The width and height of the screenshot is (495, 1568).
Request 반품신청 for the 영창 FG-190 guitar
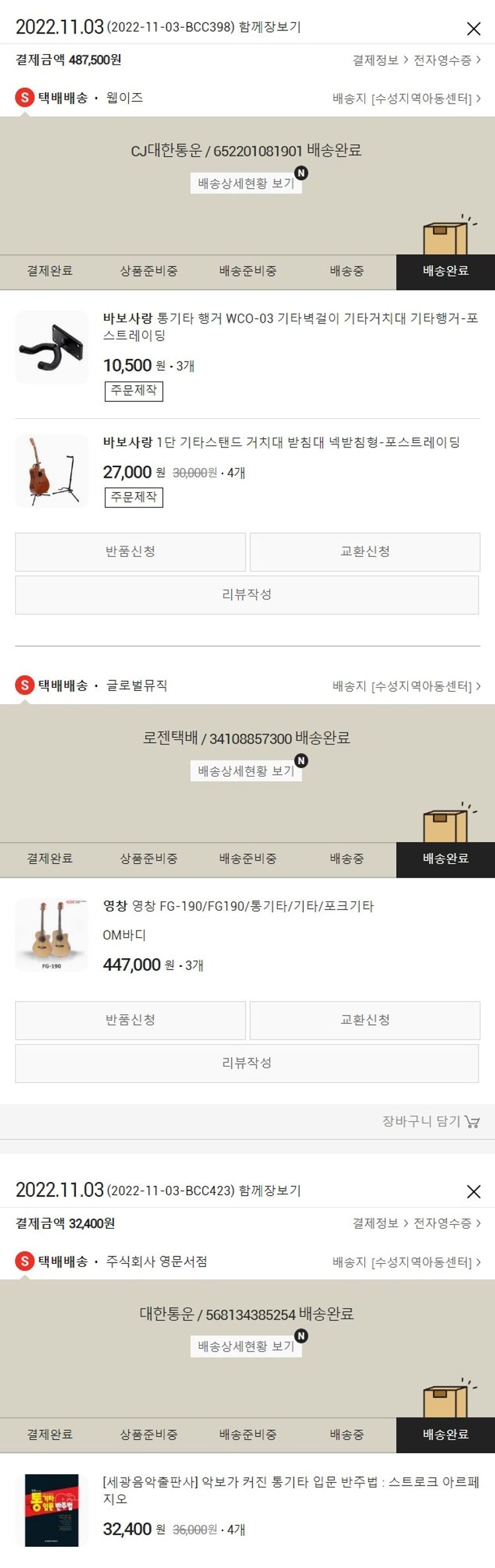131,1020
